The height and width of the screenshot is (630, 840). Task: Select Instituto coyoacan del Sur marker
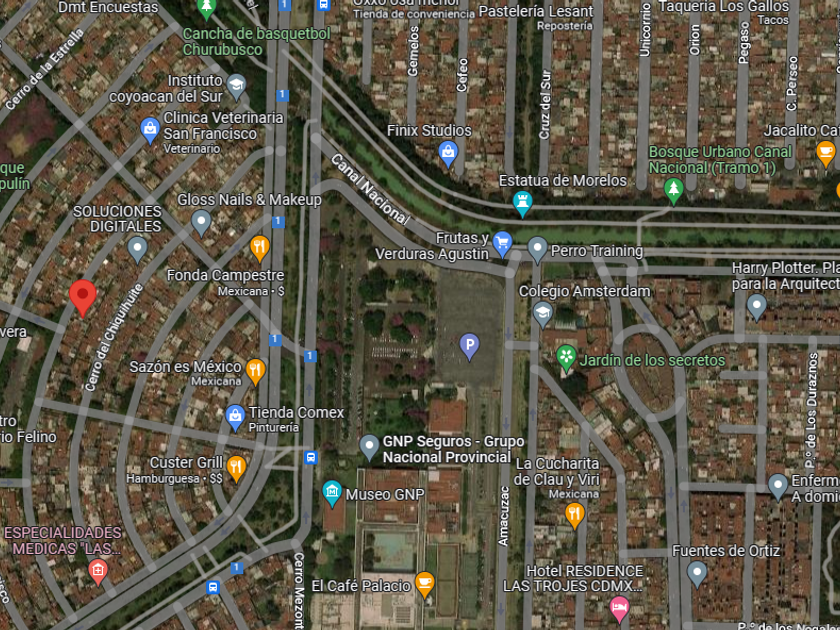pyautogui.click(x=236, y=87)
